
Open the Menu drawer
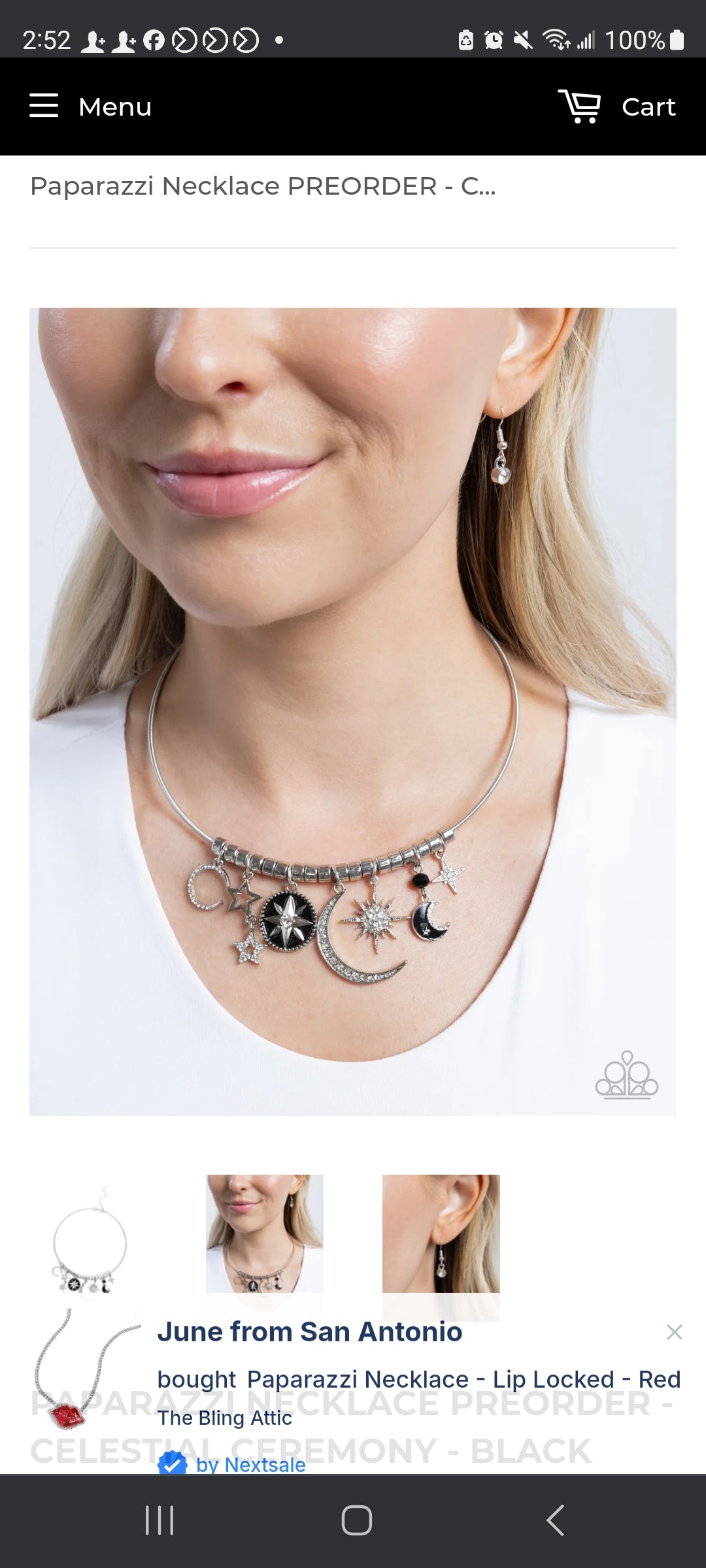click(x=90, y=106)
